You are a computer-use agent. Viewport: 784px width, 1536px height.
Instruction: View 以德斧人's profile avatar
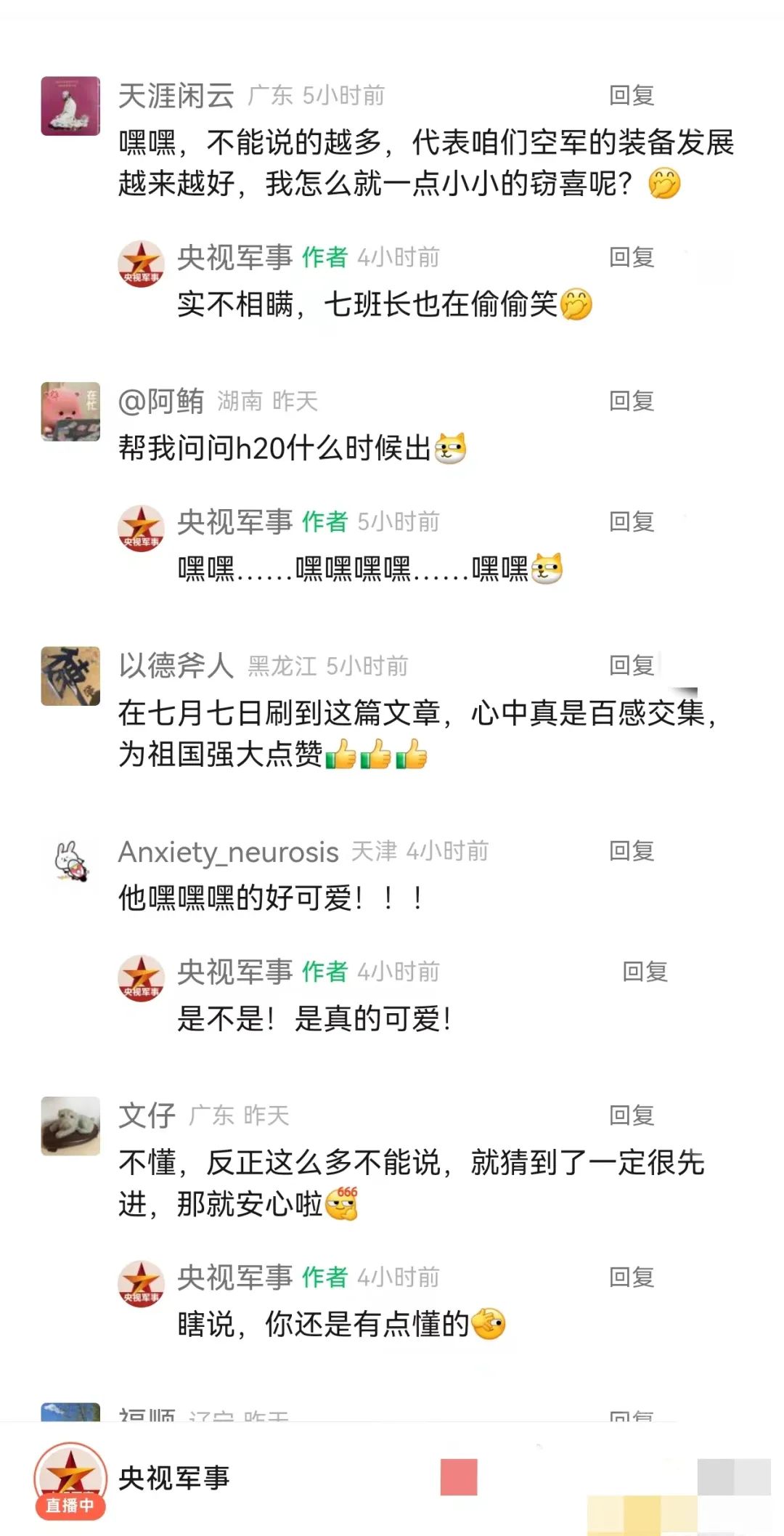70,676
